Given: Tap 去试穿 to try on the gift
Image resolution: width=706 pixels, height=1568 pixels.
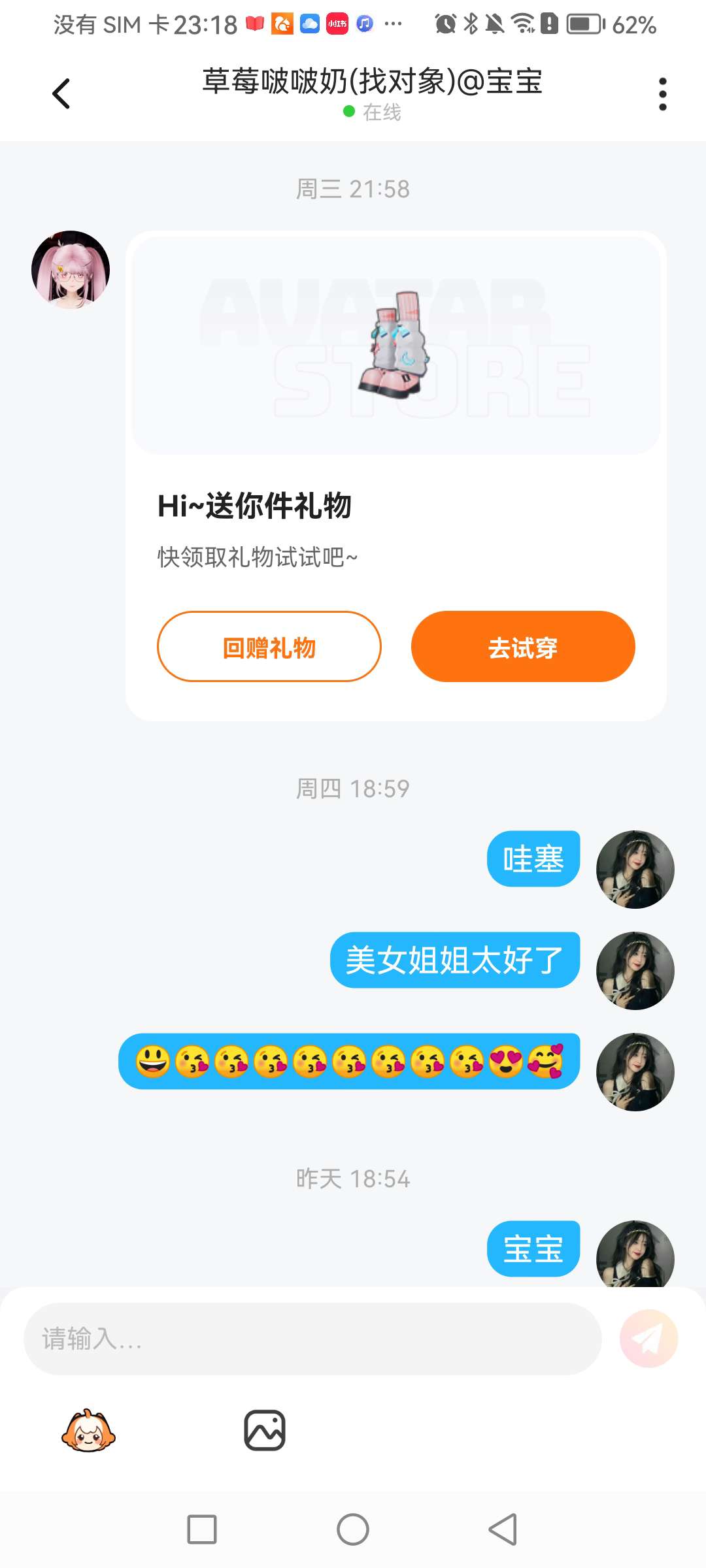Looking at the screenshot, I should 523,647.
